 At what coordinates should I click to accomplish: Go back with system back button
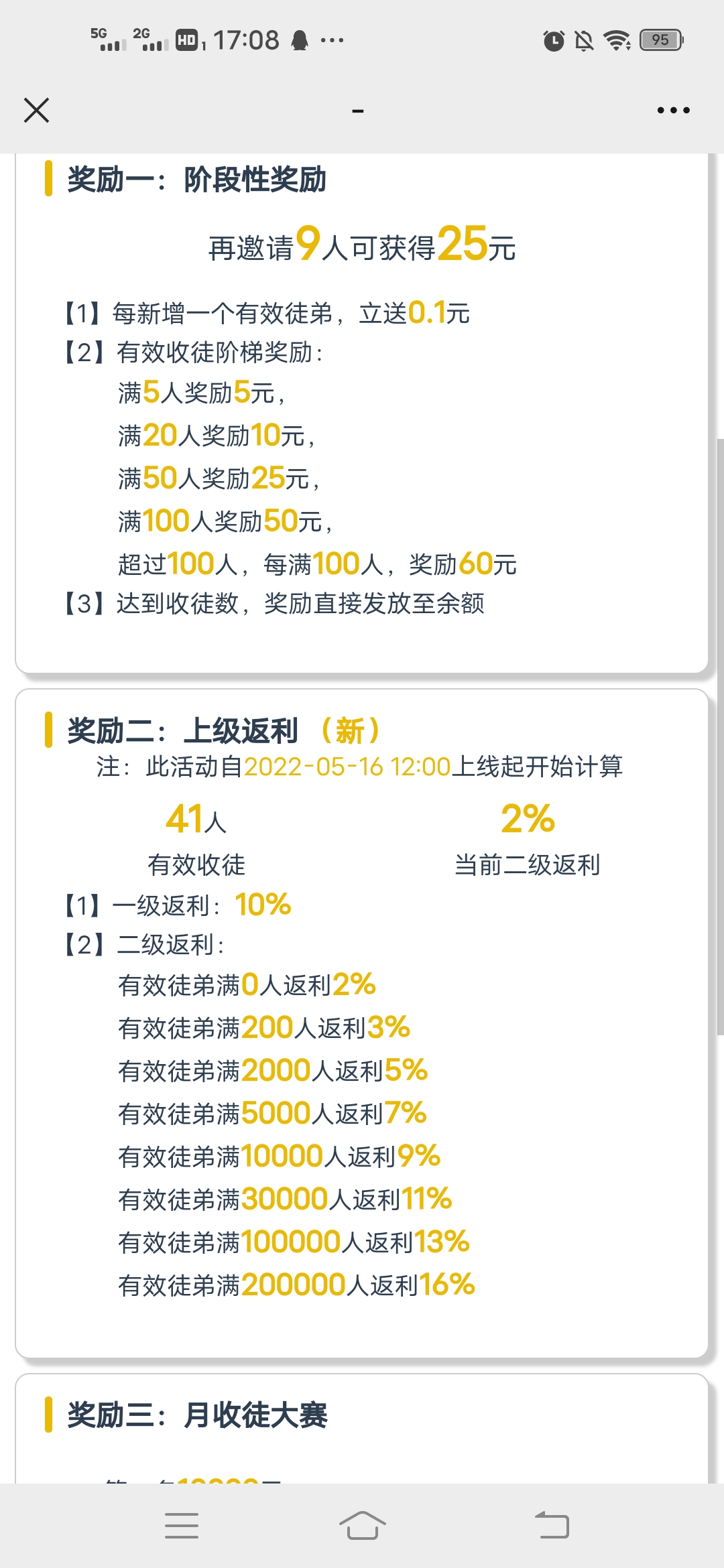552,1526
